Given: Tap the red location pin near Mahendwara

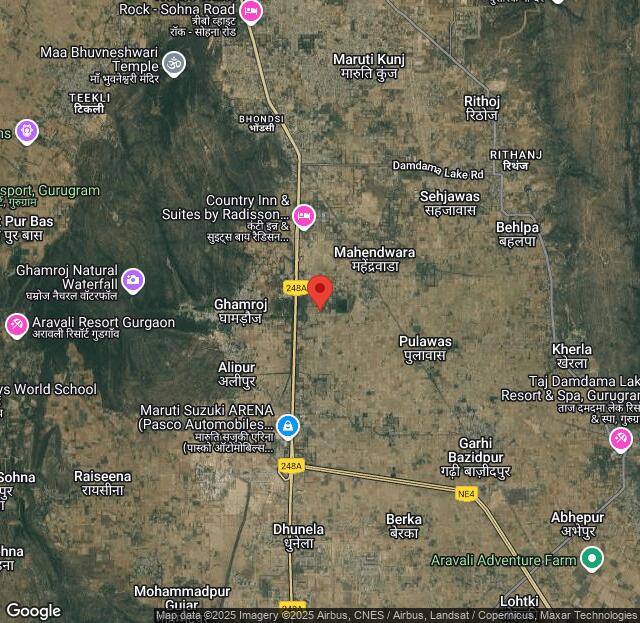Looking at the screenshot, I should tap(320, 291).
